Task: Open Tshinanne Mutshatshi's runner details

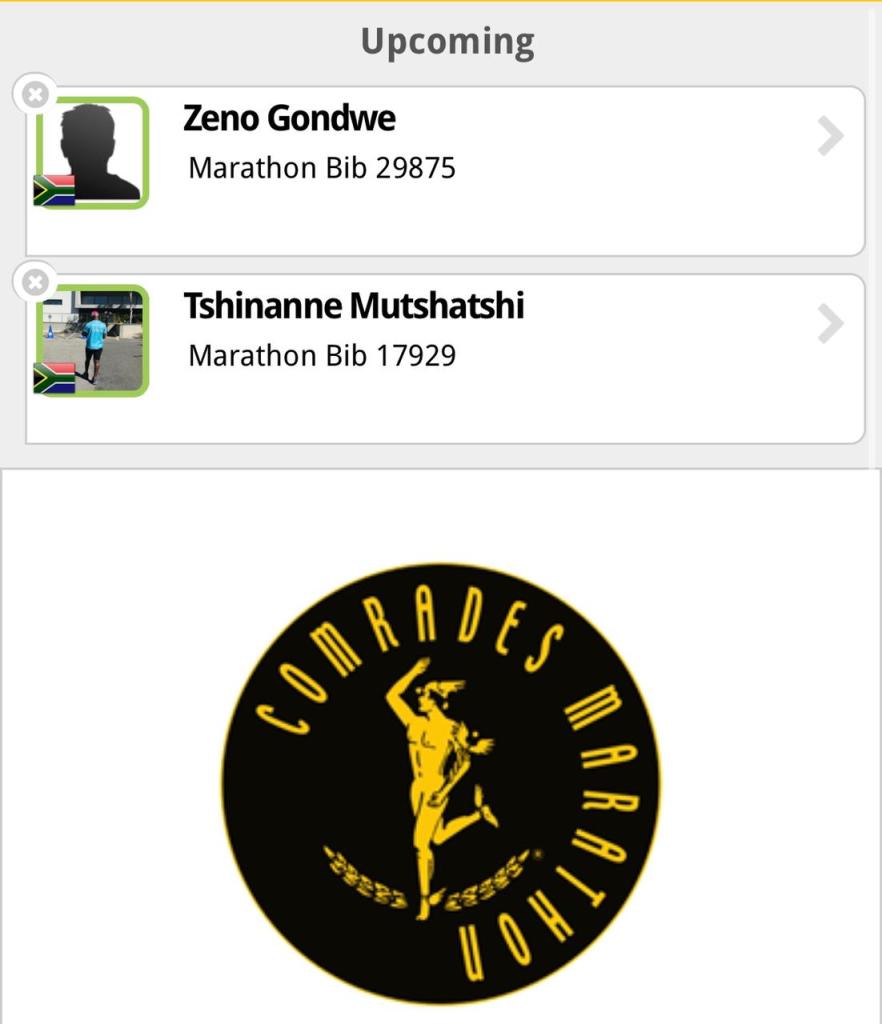Action: pyautogui.click(x=830, y=324)
